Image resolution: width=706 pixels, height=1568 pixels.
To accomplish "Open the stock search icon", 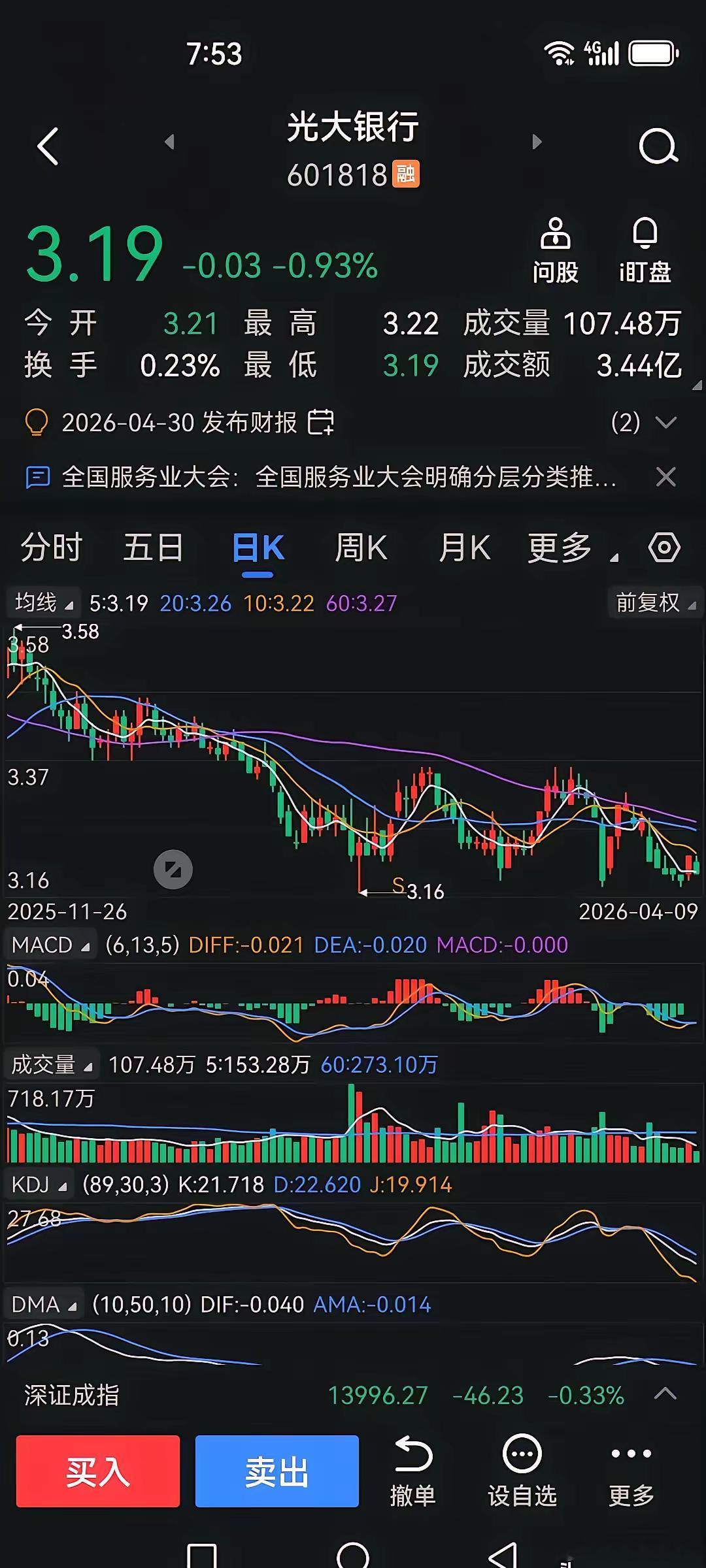I will click(658, 146).
